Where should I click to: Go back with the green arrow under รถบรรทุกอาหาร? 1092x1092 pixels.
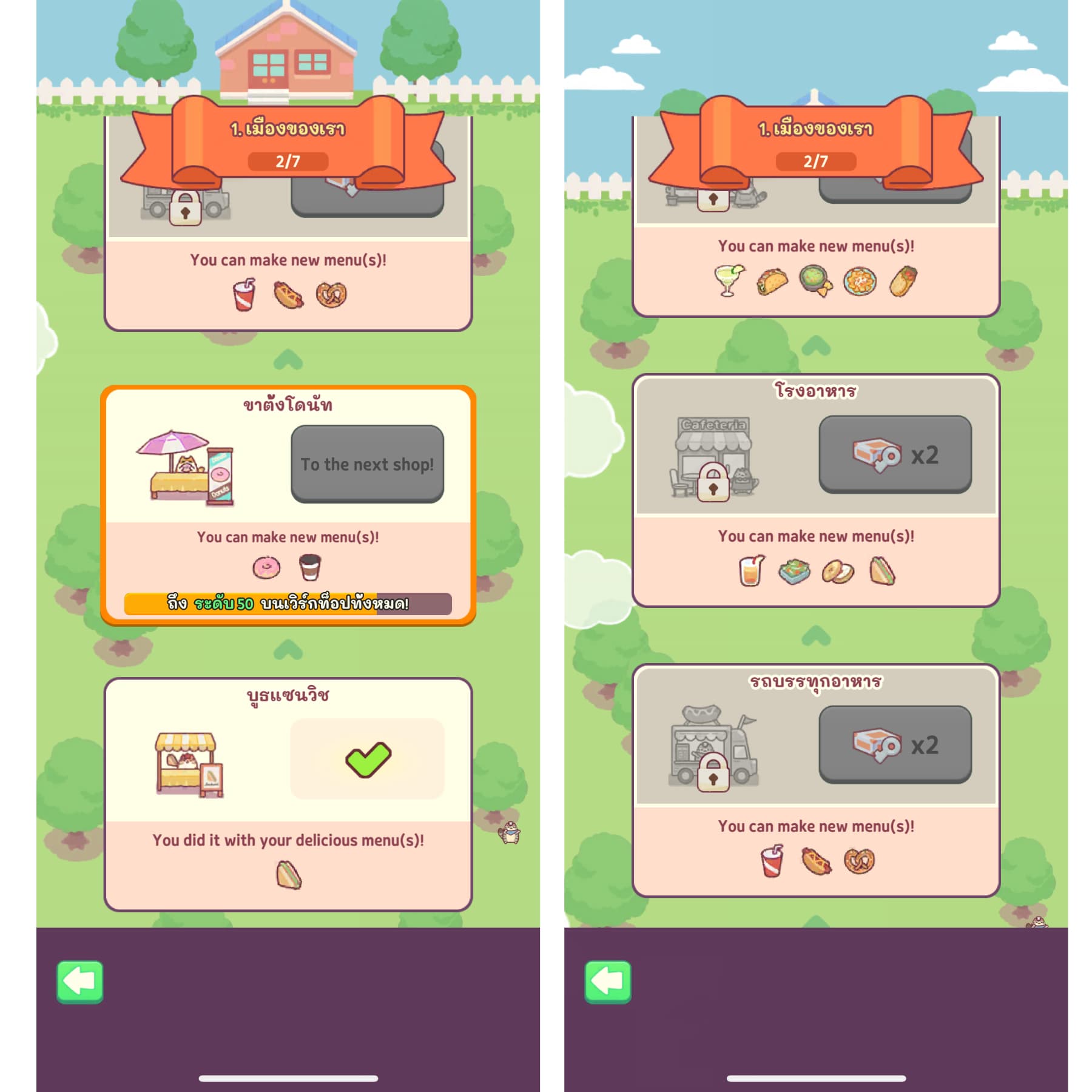coord(608,982)
